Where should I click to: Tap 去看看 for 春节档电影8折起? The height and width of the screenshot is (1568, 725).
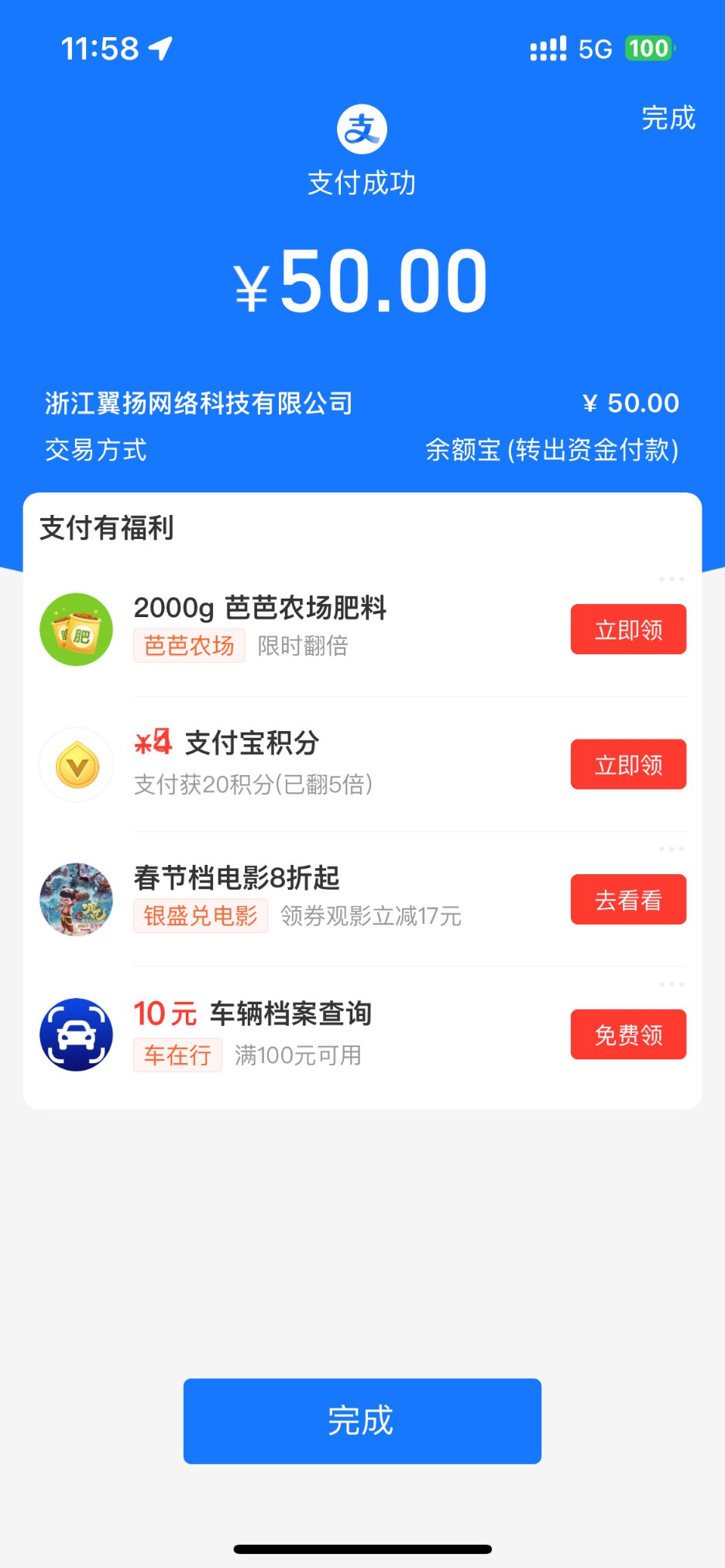(x=628, y=900)
